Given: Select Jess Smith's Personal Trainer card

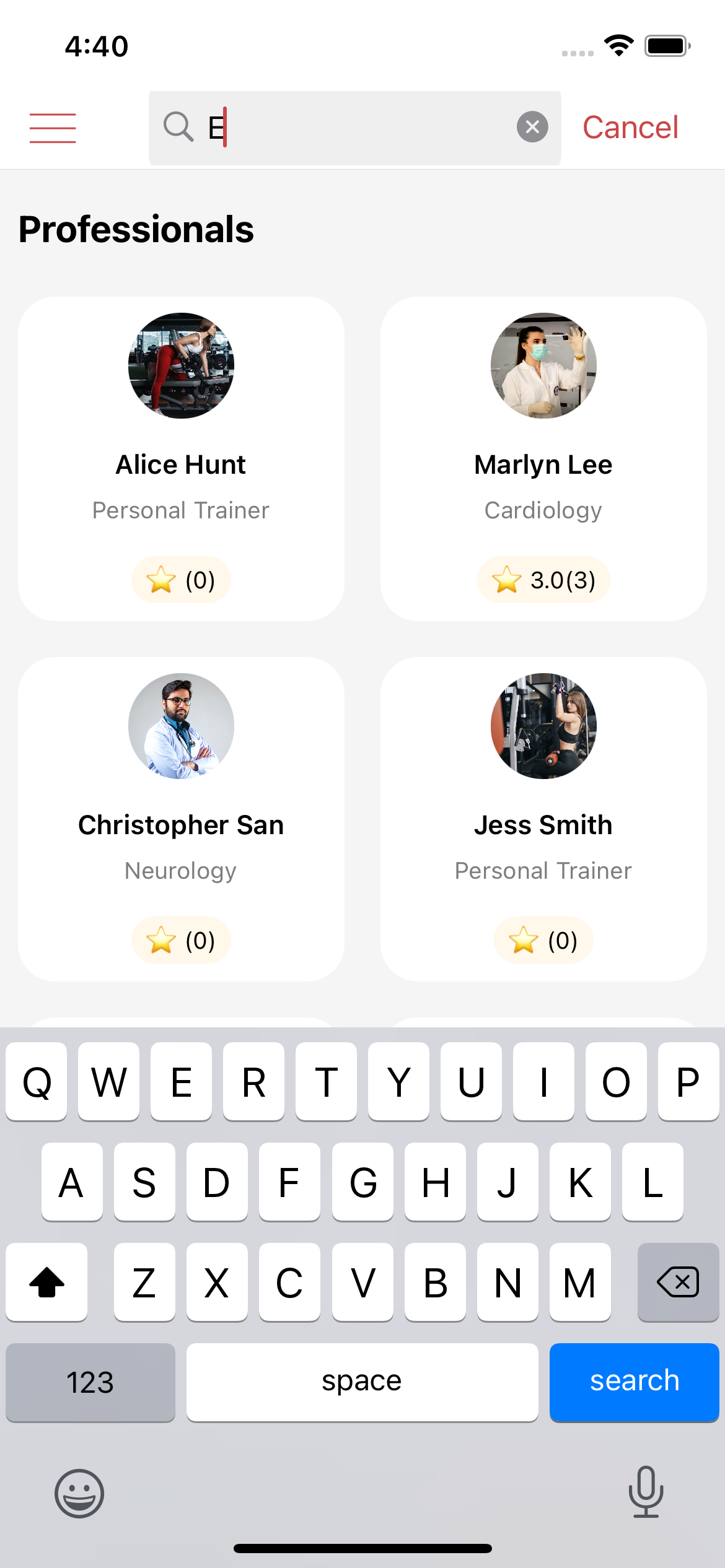Looking at the screenshot, I should (x=543, y=819).
